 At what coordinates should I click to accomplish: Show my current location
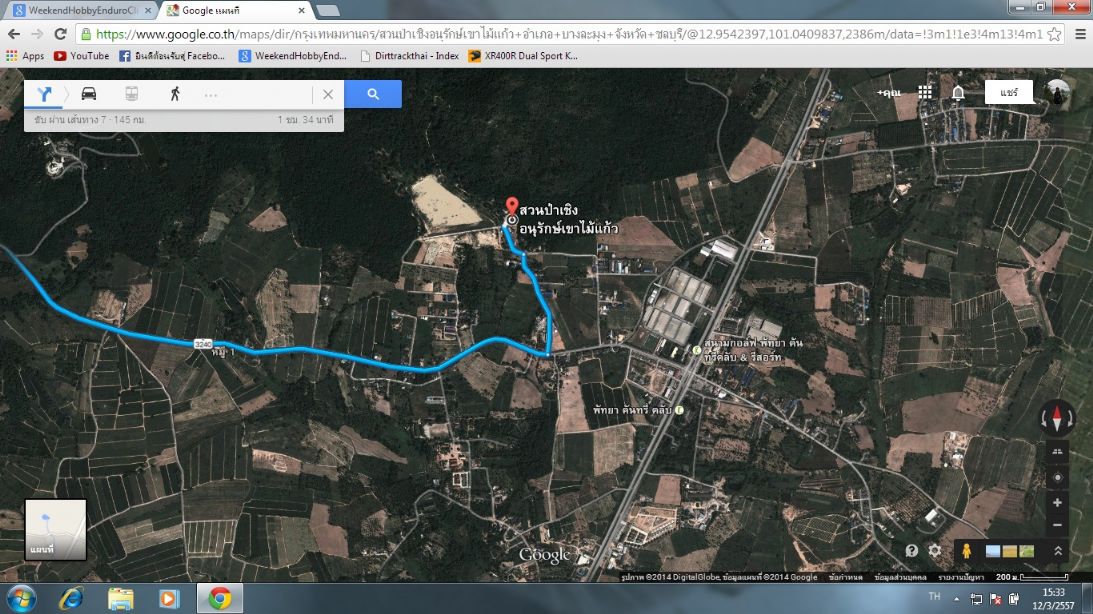tap(1058, 477)
